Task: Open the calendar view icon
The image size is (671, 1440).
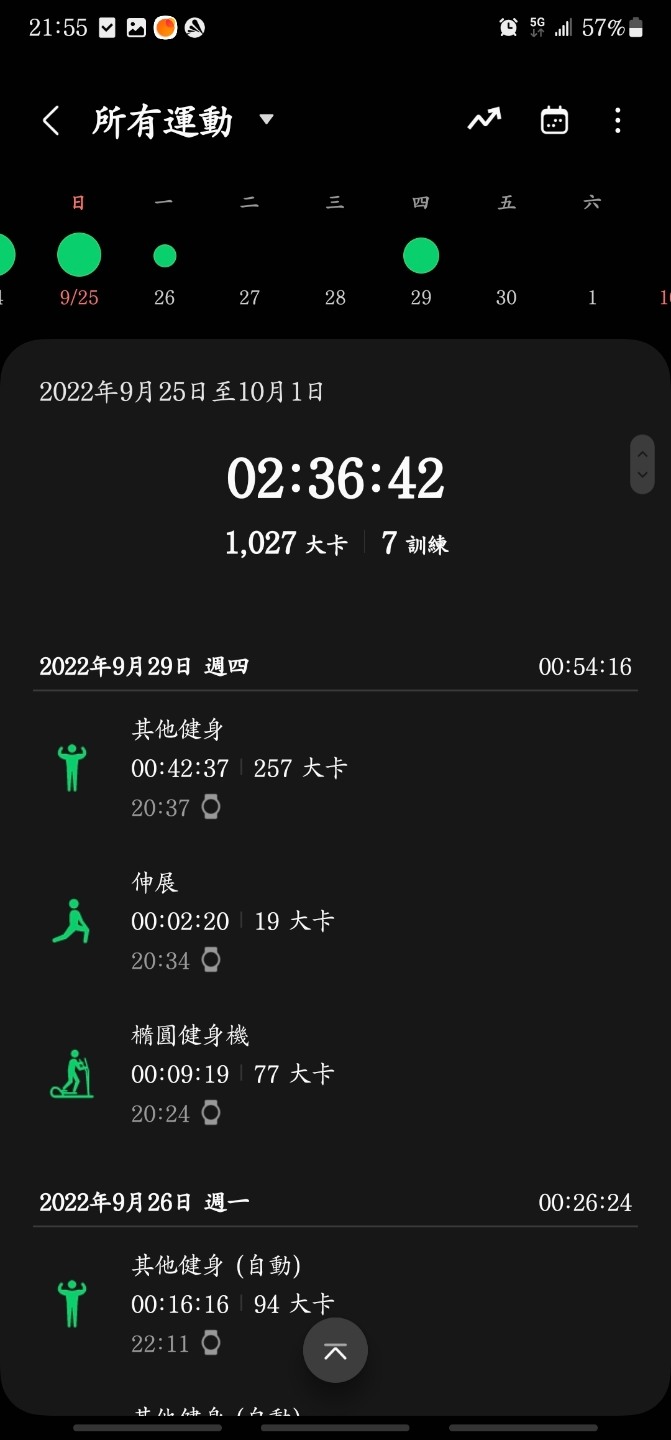Action: 554,121
